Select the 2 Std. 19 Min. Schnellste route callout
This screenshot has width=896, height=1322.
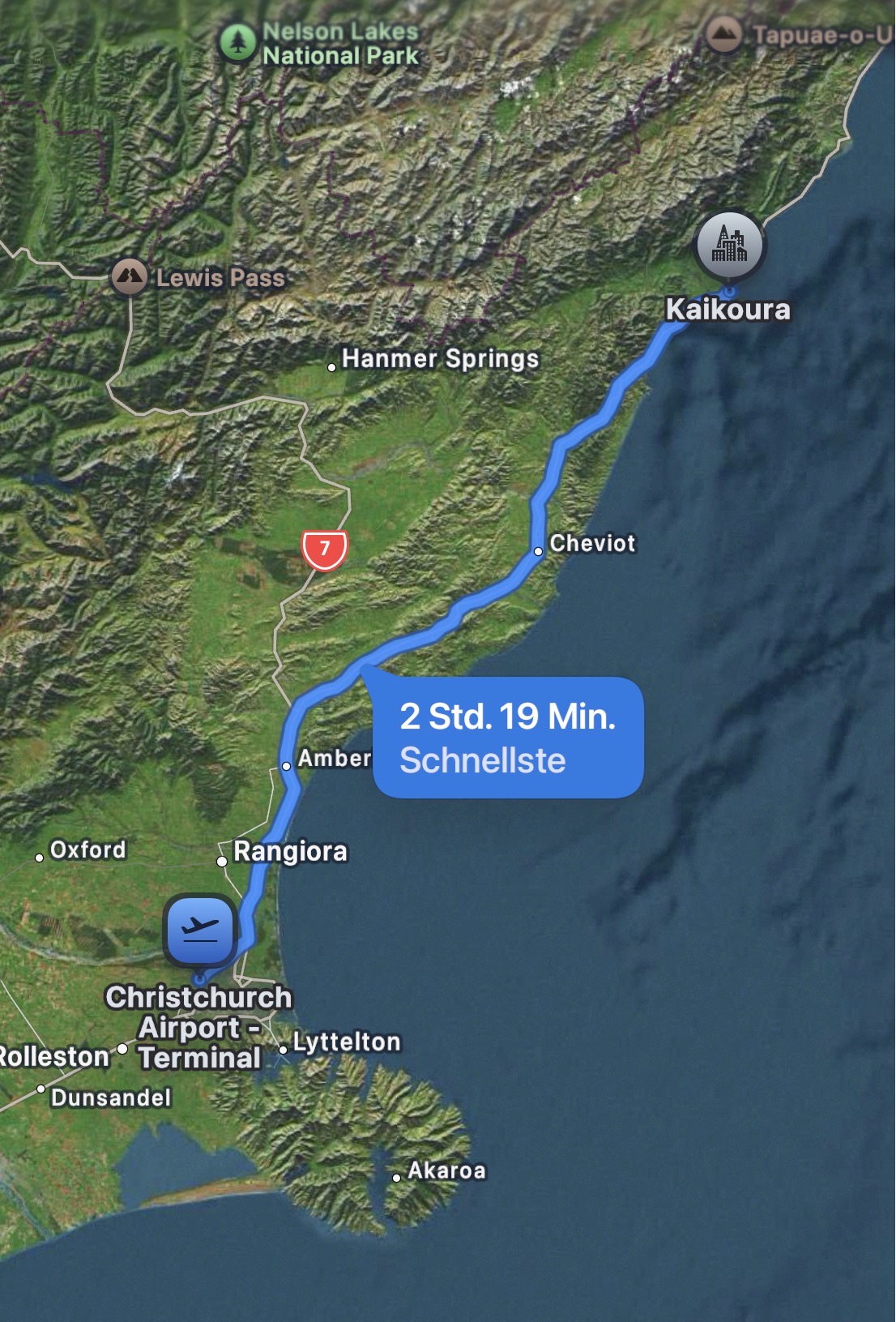coord(508,738)
